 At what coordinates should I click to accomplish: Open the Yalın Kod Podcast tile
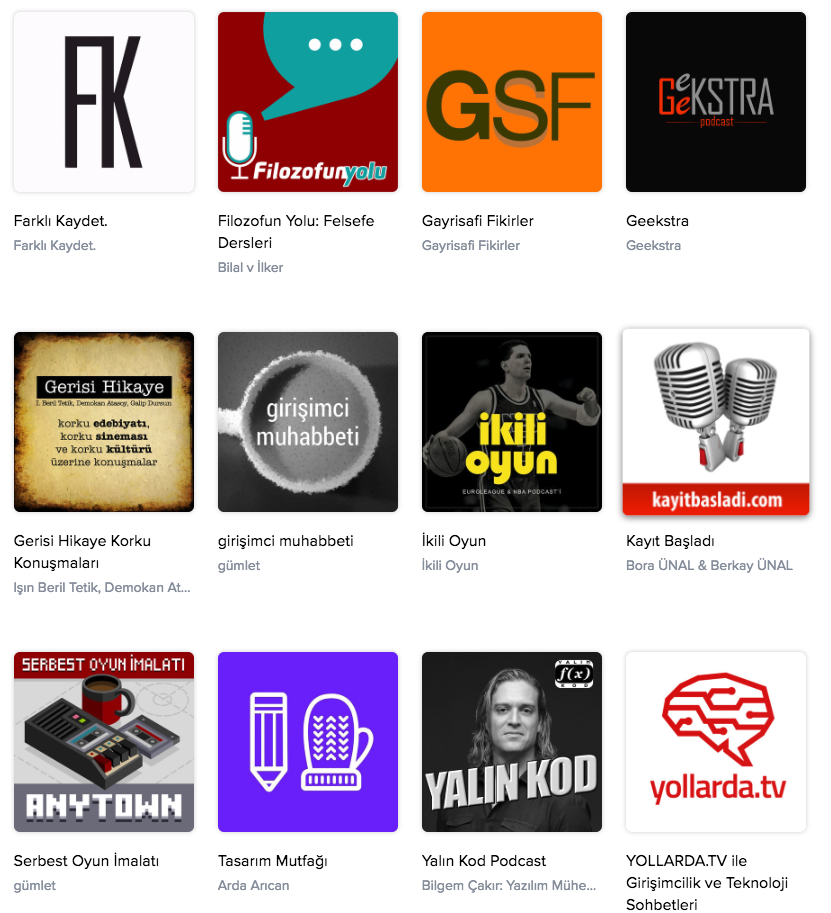512,742
